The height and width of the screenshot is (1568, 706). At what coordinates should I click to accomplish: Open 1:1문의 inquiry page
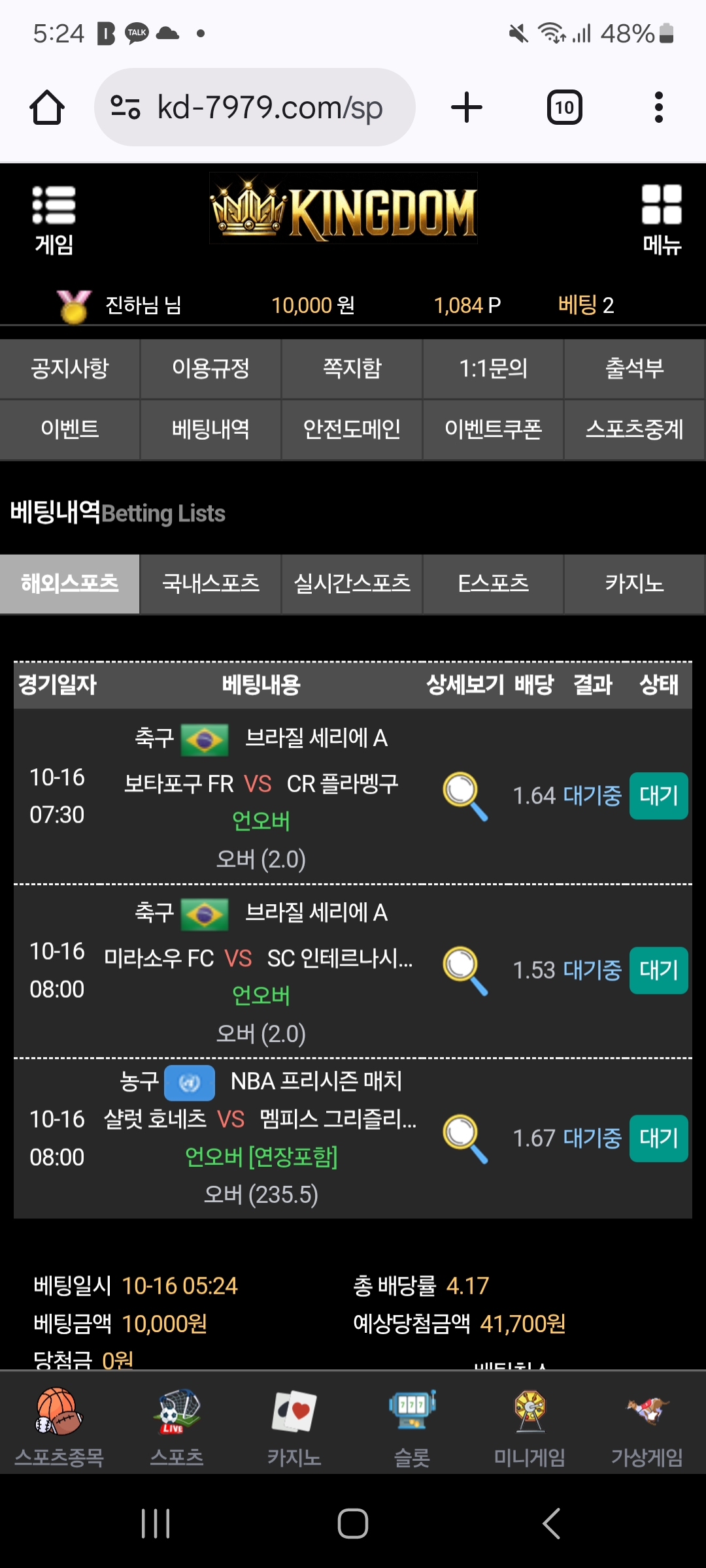[x=493, y=368]
